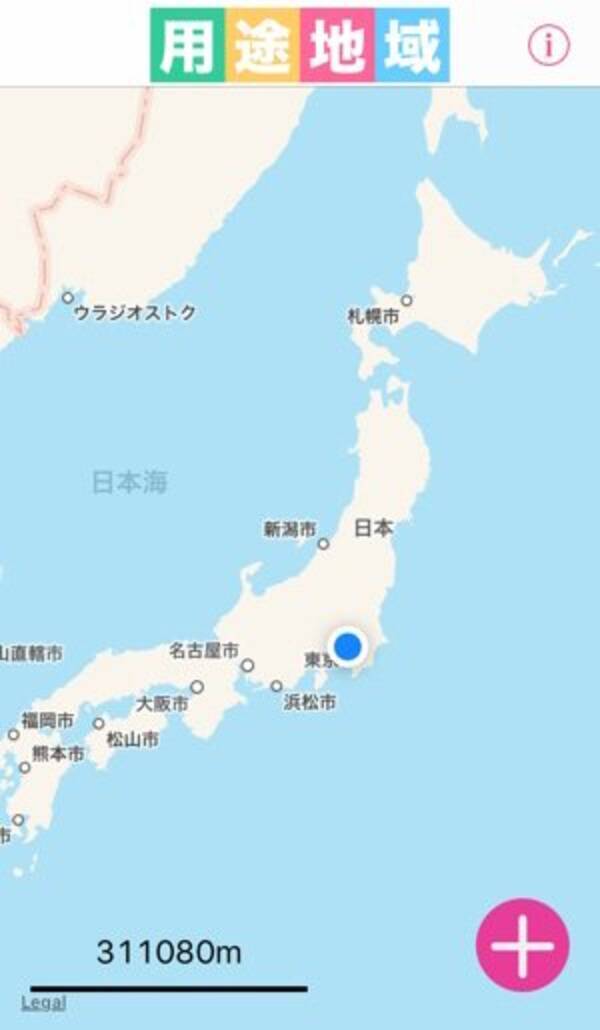This screenshot has height=1030, width=600.
Task: Tap the blue current location dot
Action: tap(347, 646)
